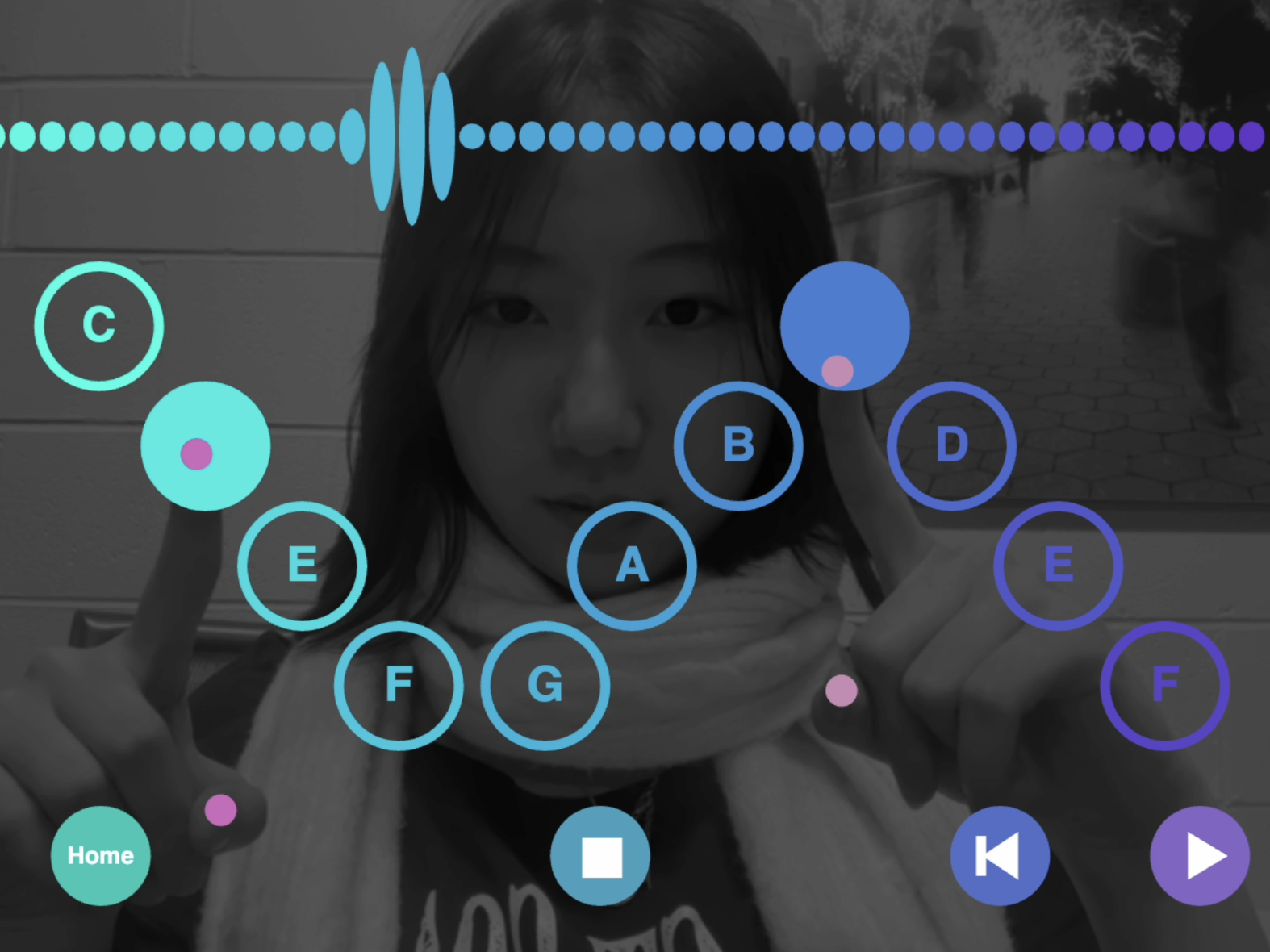Viewport: 1270px width, 952px height.
Task: Play the A note circle
Action: click(x=632, y=566)
